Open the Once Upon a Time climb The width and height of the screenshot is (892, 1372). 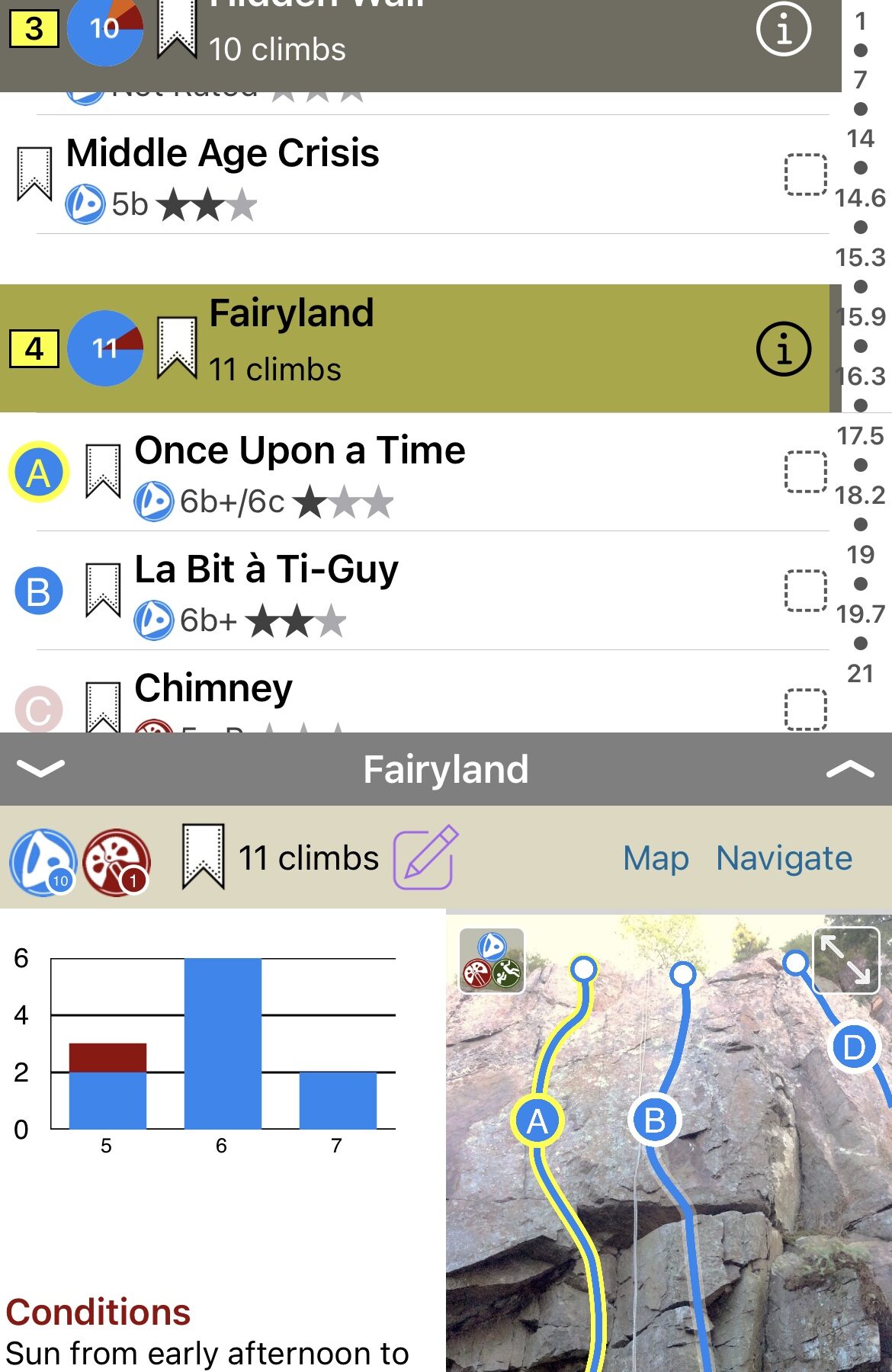300,450
